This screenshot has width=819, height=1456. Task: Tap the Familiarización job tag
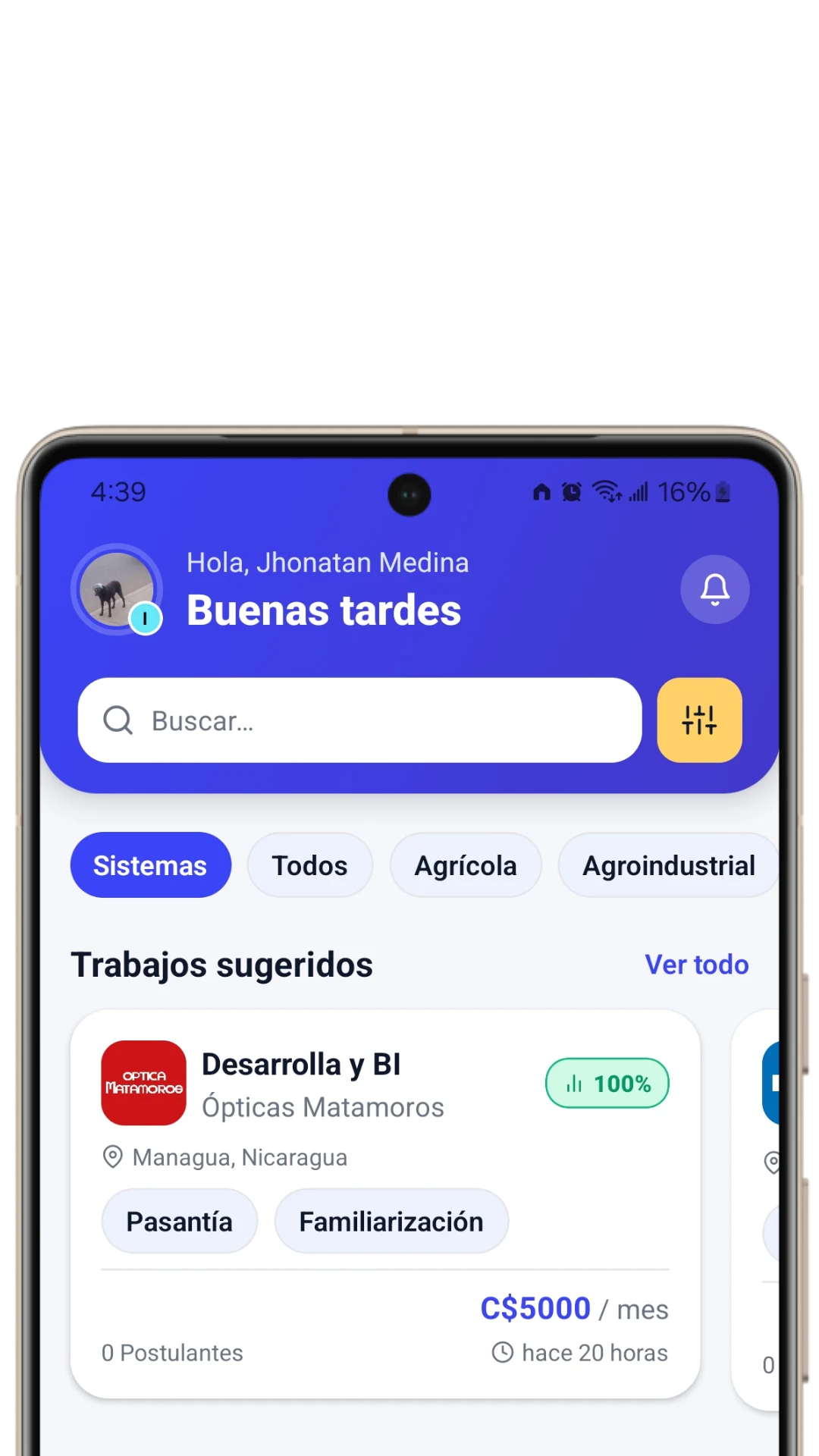391,1221
